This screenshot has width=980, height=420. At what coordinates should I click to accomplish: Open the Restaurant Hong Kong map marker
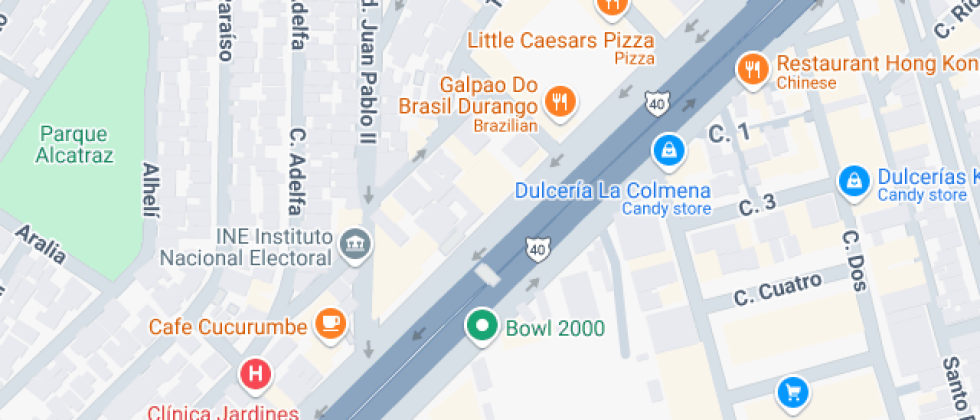tap(752, 68)
